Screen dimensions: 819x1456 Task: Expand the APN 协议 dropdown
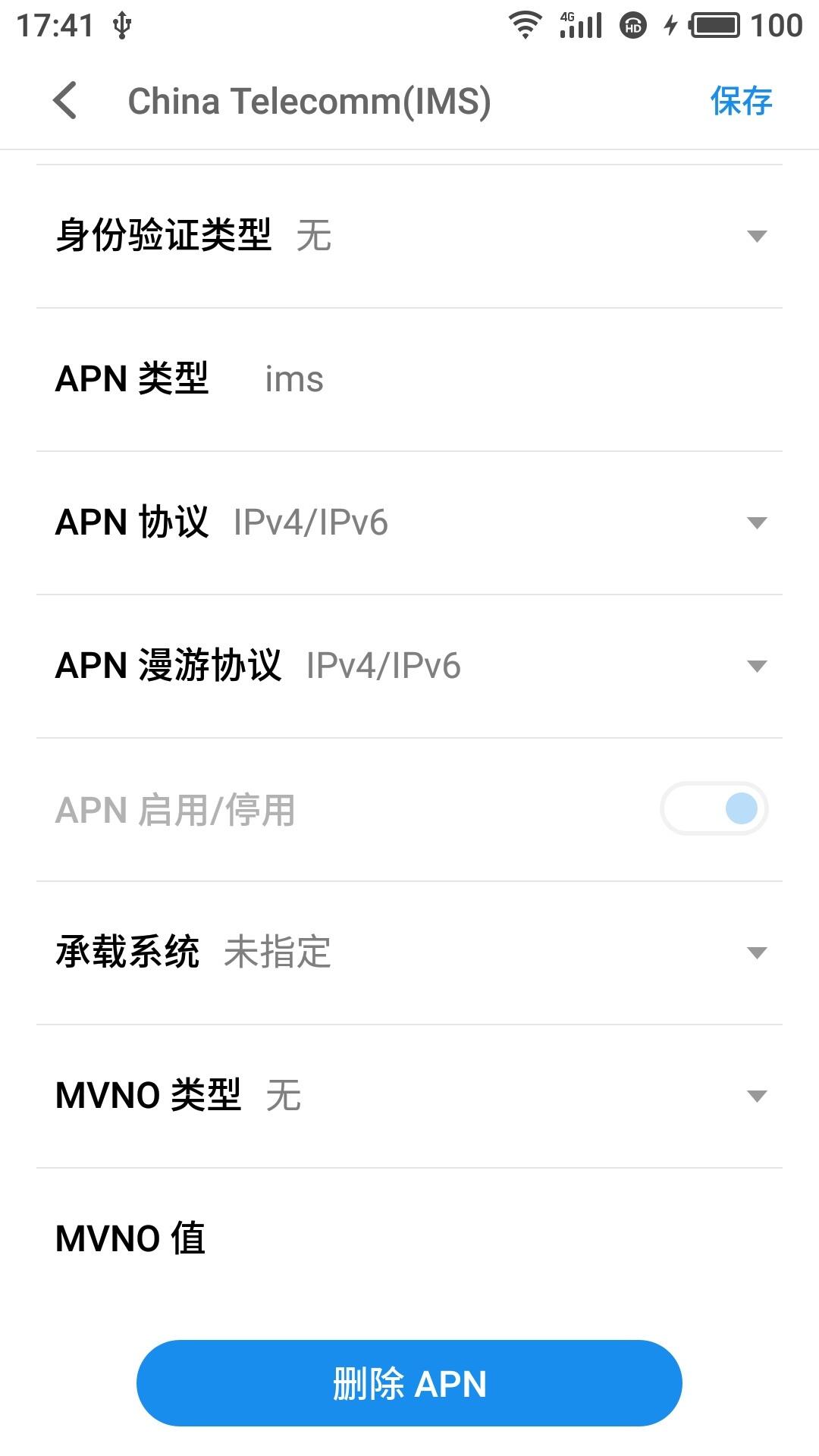[x=409, y=522]
